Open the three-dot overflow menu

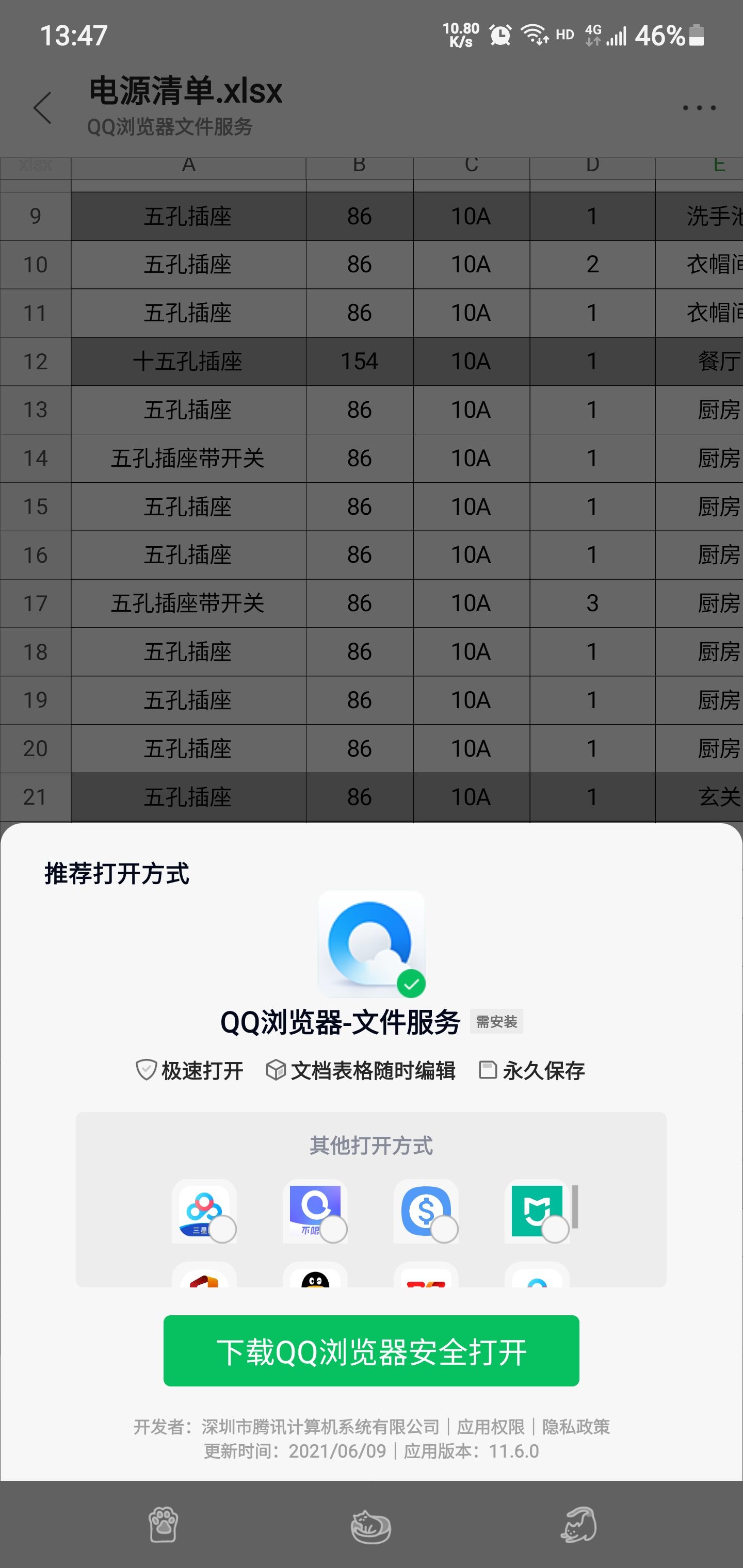tap(699, 108)
